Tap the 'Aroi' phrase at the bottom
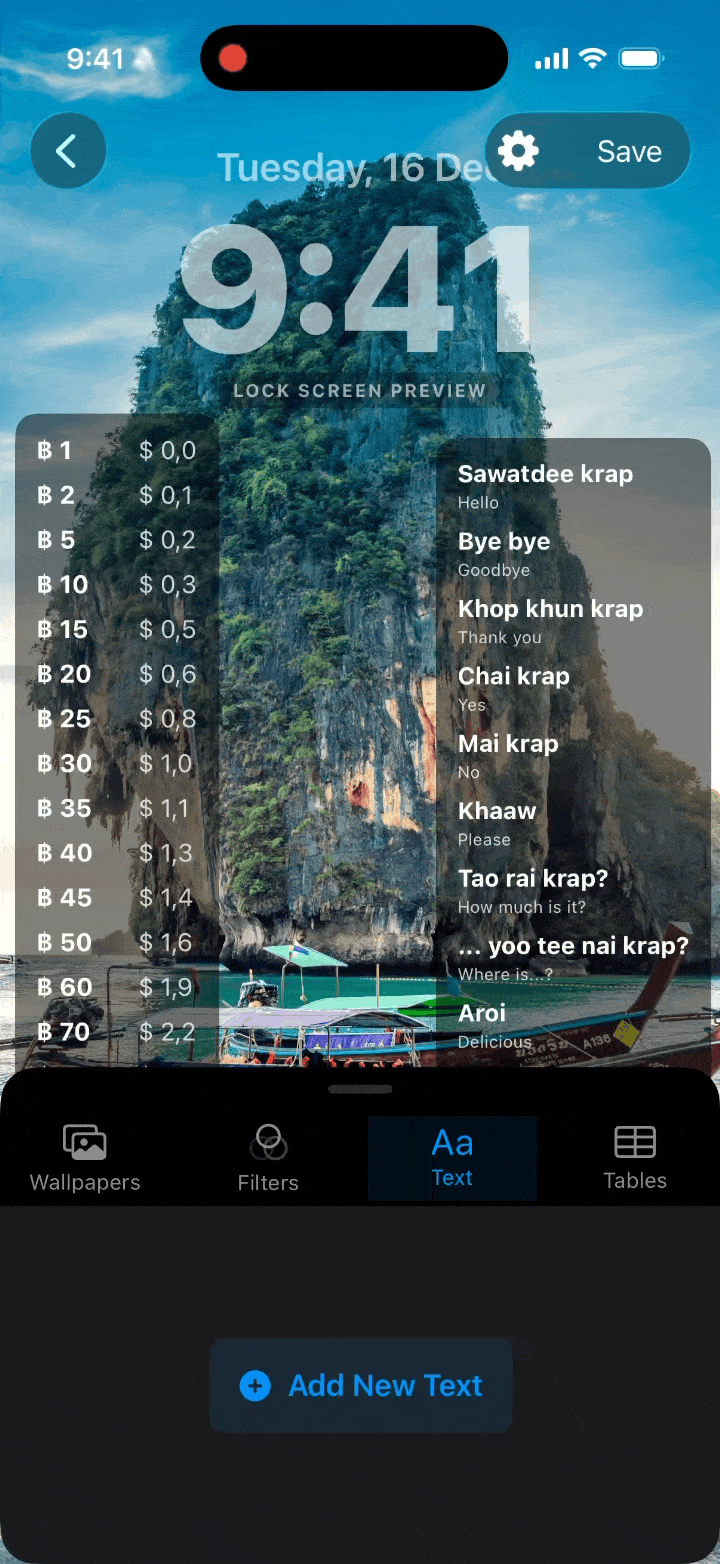 click(x=482, y=1013)
